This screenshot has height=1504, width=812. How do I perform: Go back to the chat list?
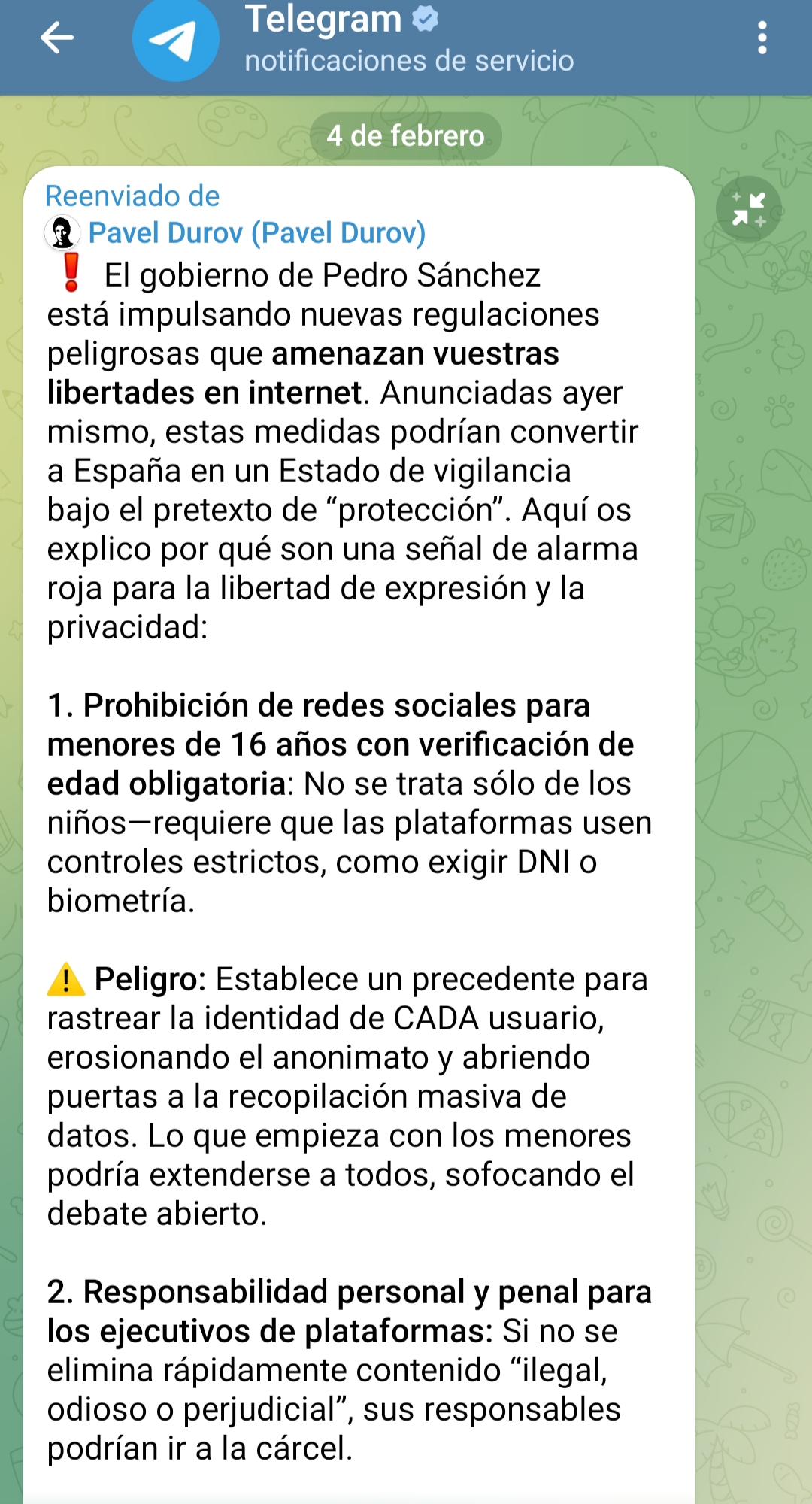57,38
